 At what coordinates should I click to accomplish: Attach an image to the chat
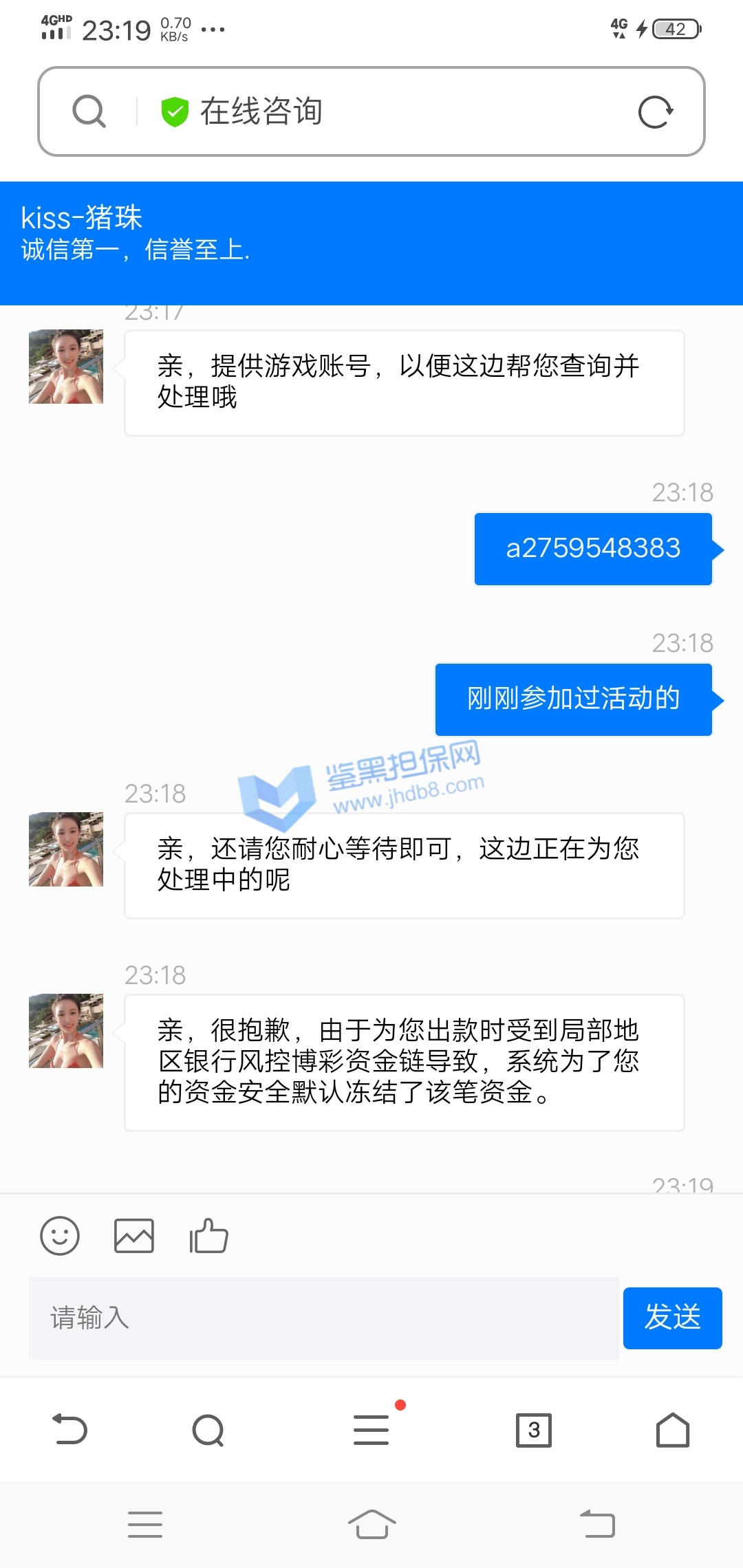pyautogui.click(x=134, y=1236)
